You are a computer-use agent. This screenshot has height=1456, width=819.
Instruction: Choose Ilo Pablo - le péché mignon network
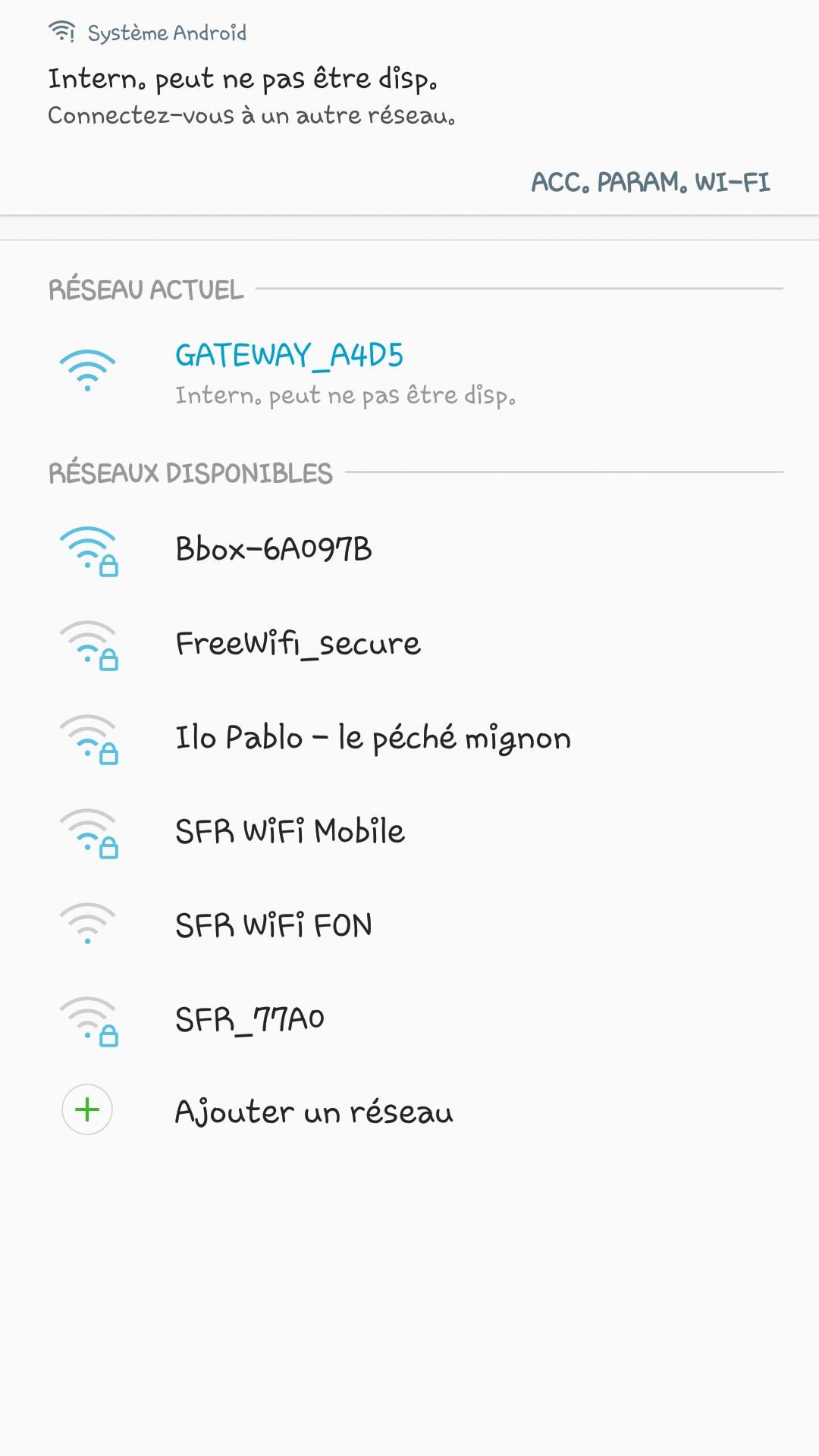[372, 737]
